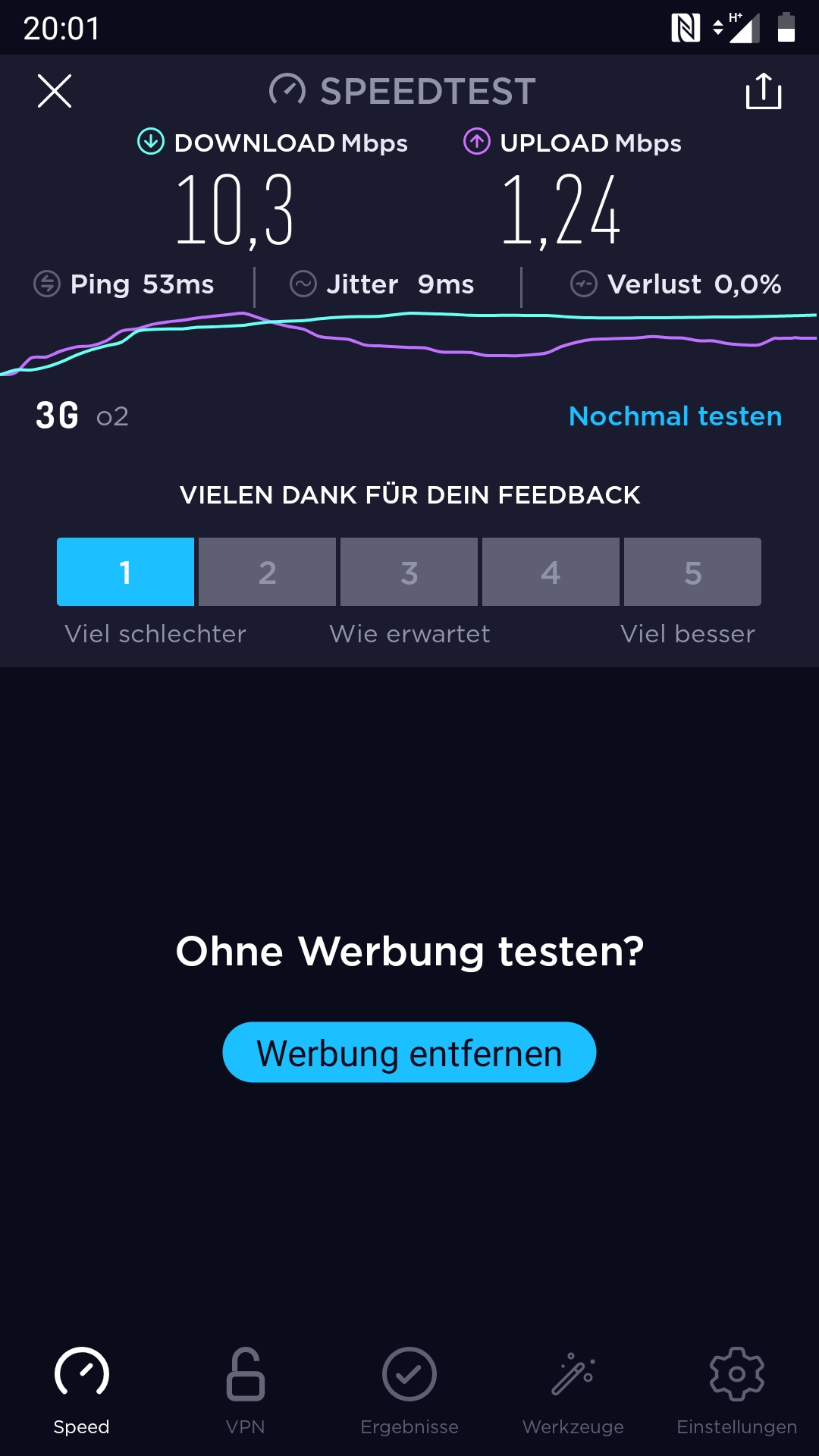Share the speed test result

pyautogui.click(x=763, y=92)
